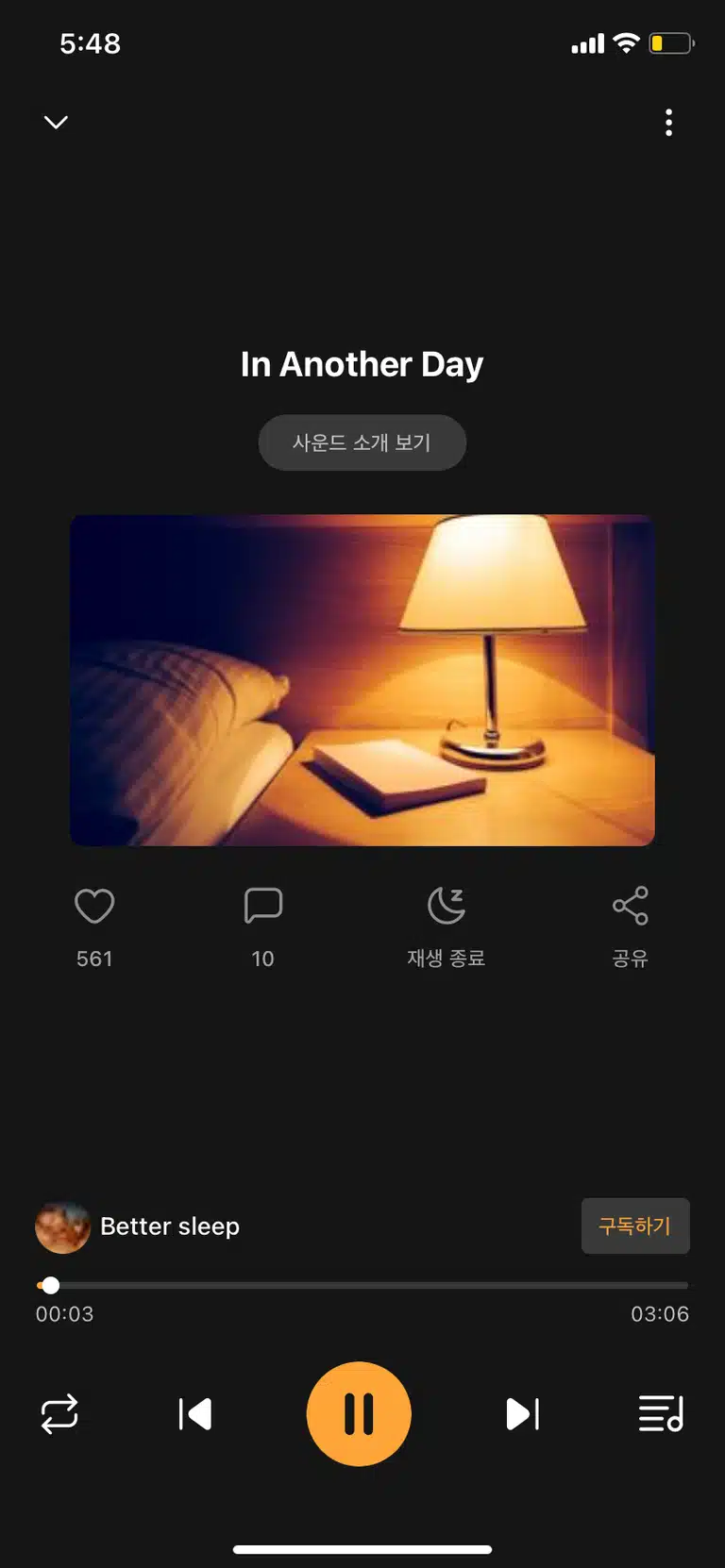Like this sound with the heart icon
The width and height of the screenshot is (725, 1568).
(x=94, y=907)
